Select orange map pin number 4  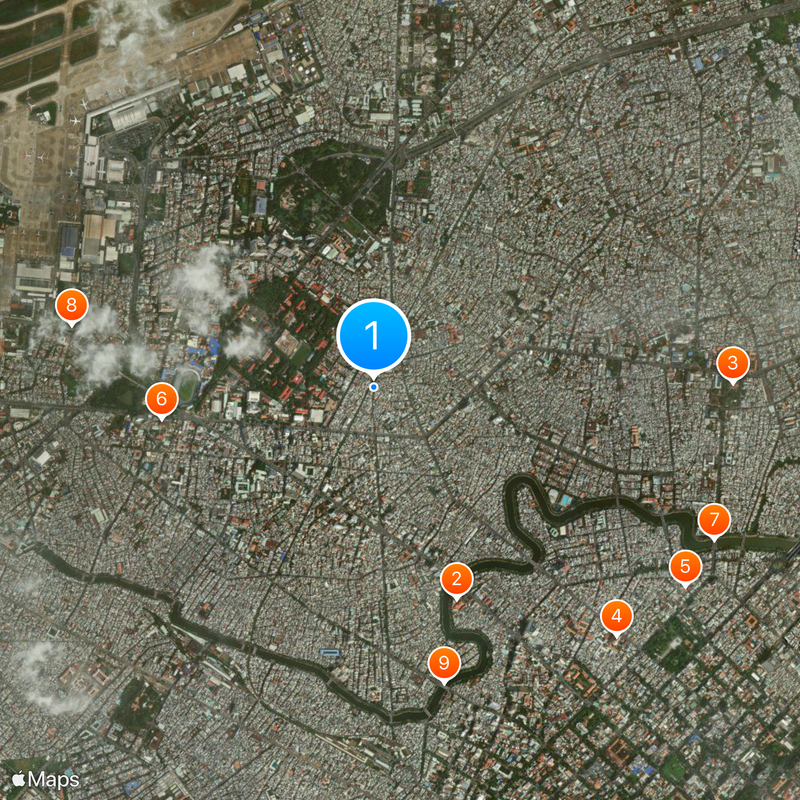(616, 616)
